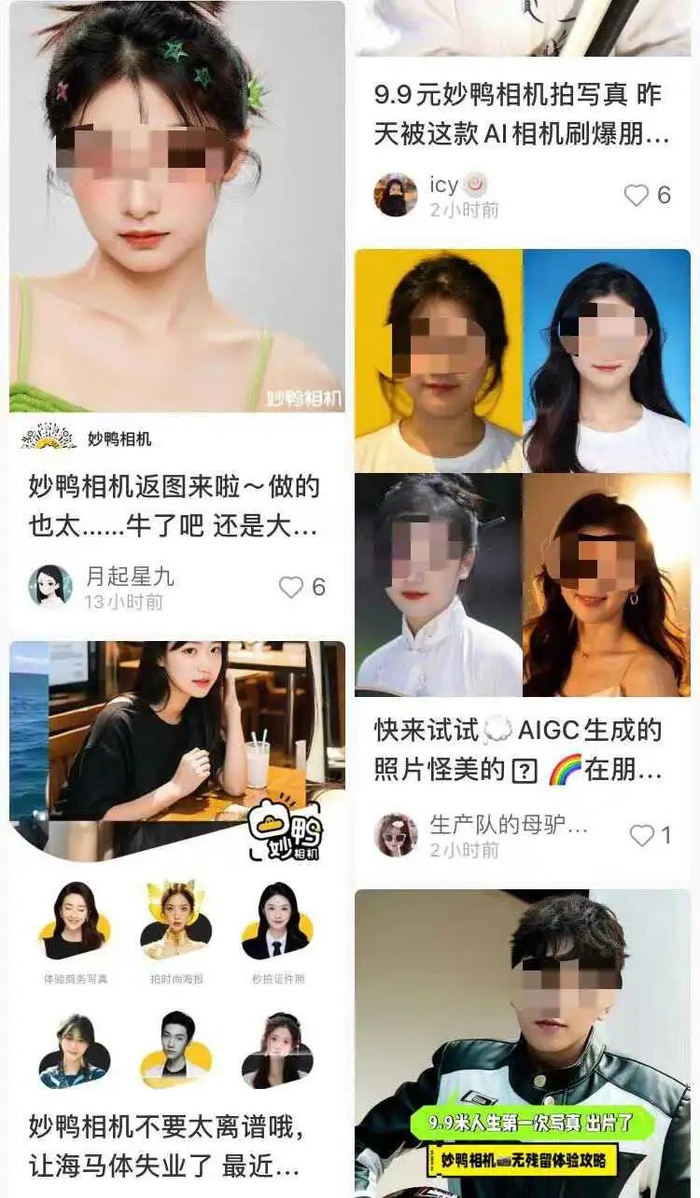Viewport: 700px width, 1198px height.
Task: Like the post by 月起星九
Action: (x=291, y=587)
